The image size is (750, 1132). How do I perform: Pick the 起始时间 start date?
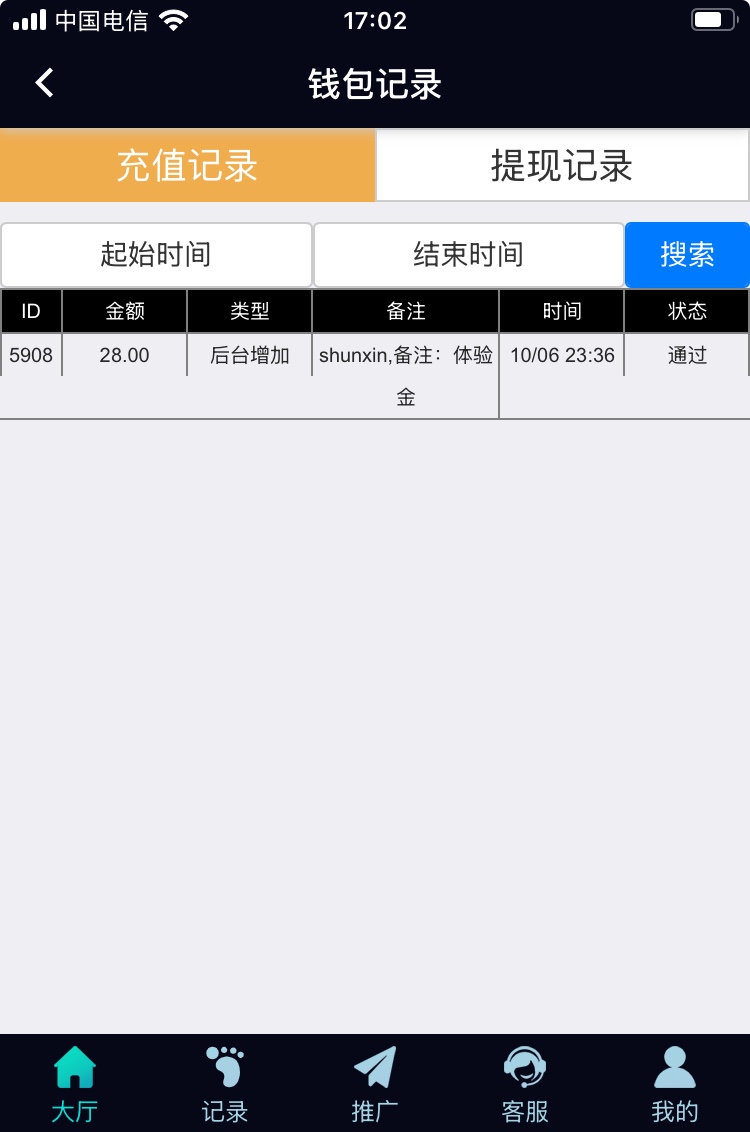(x=156, y=255)
